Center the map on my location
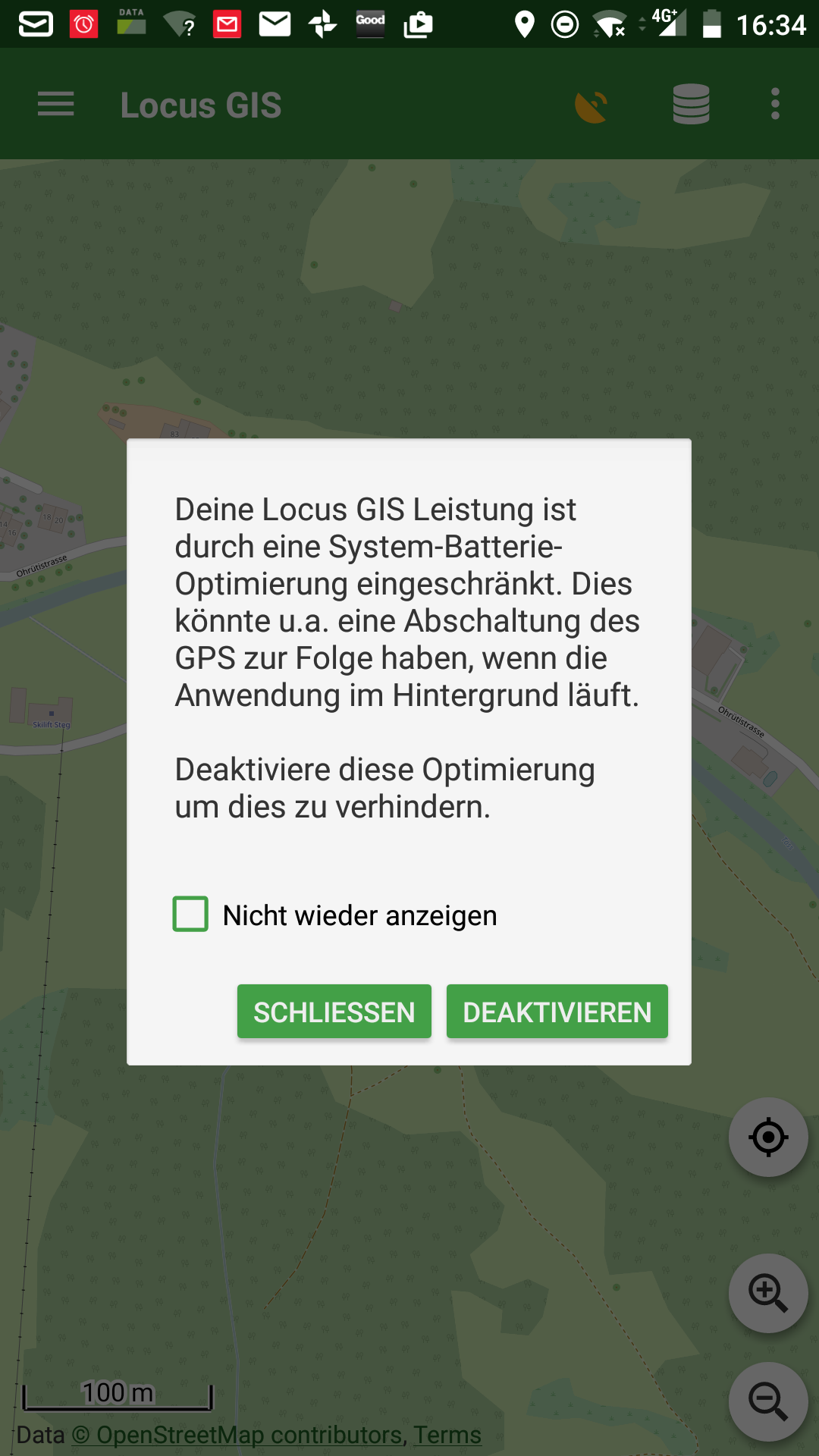This screenshot has height=1456, width=819. pos(768,1137)
